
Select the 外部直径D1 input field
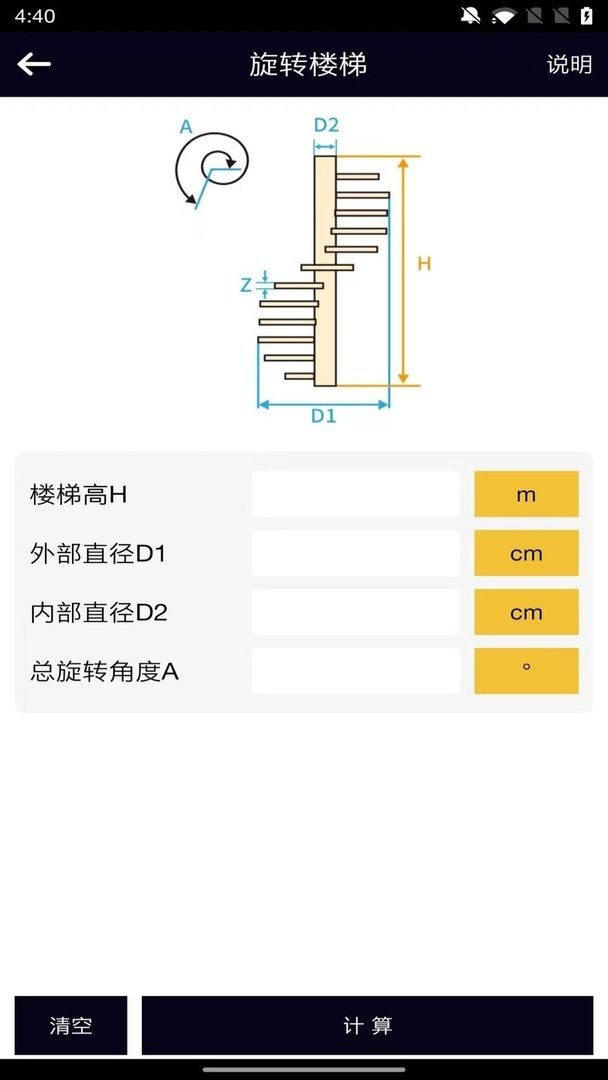tap(355, 553)
